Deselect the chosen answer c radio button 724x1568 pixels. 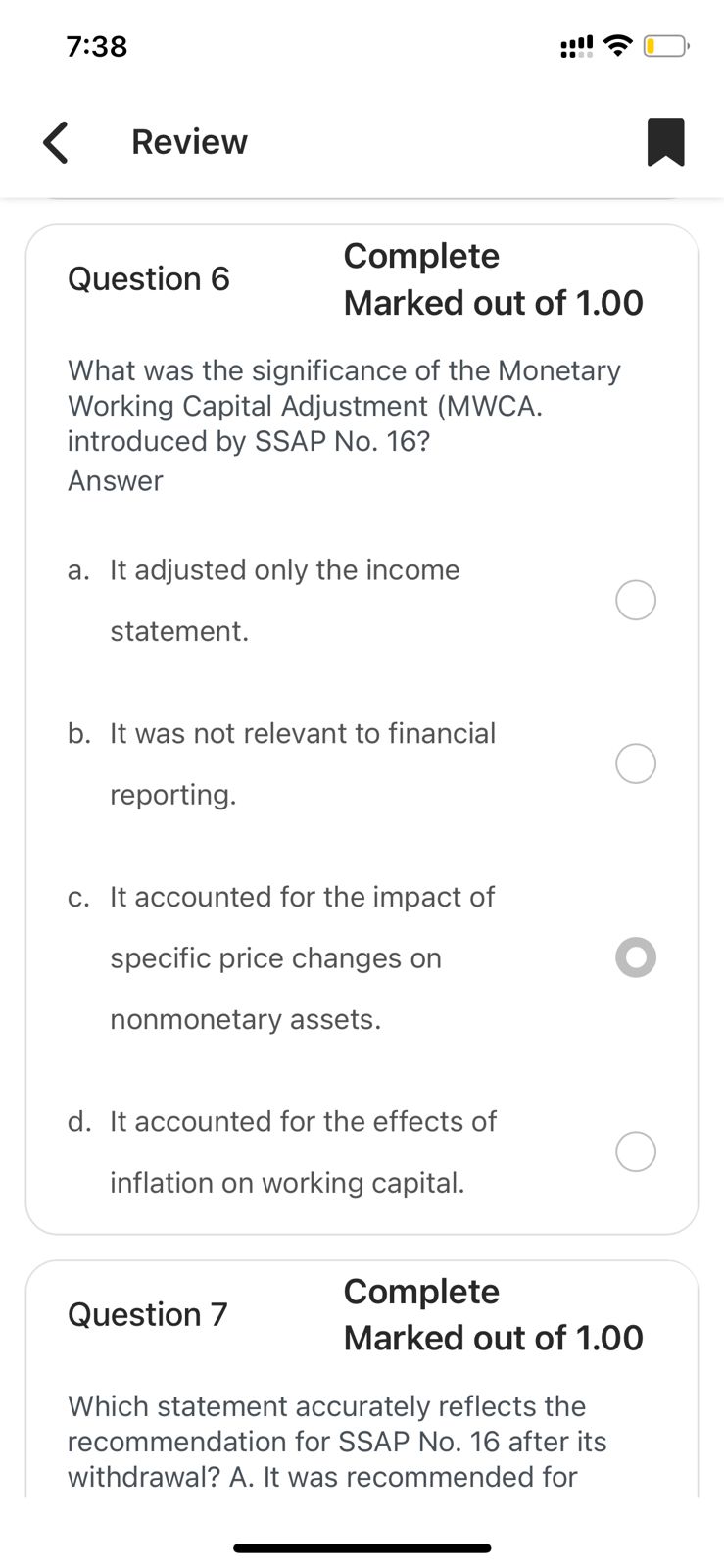[635, 957]
